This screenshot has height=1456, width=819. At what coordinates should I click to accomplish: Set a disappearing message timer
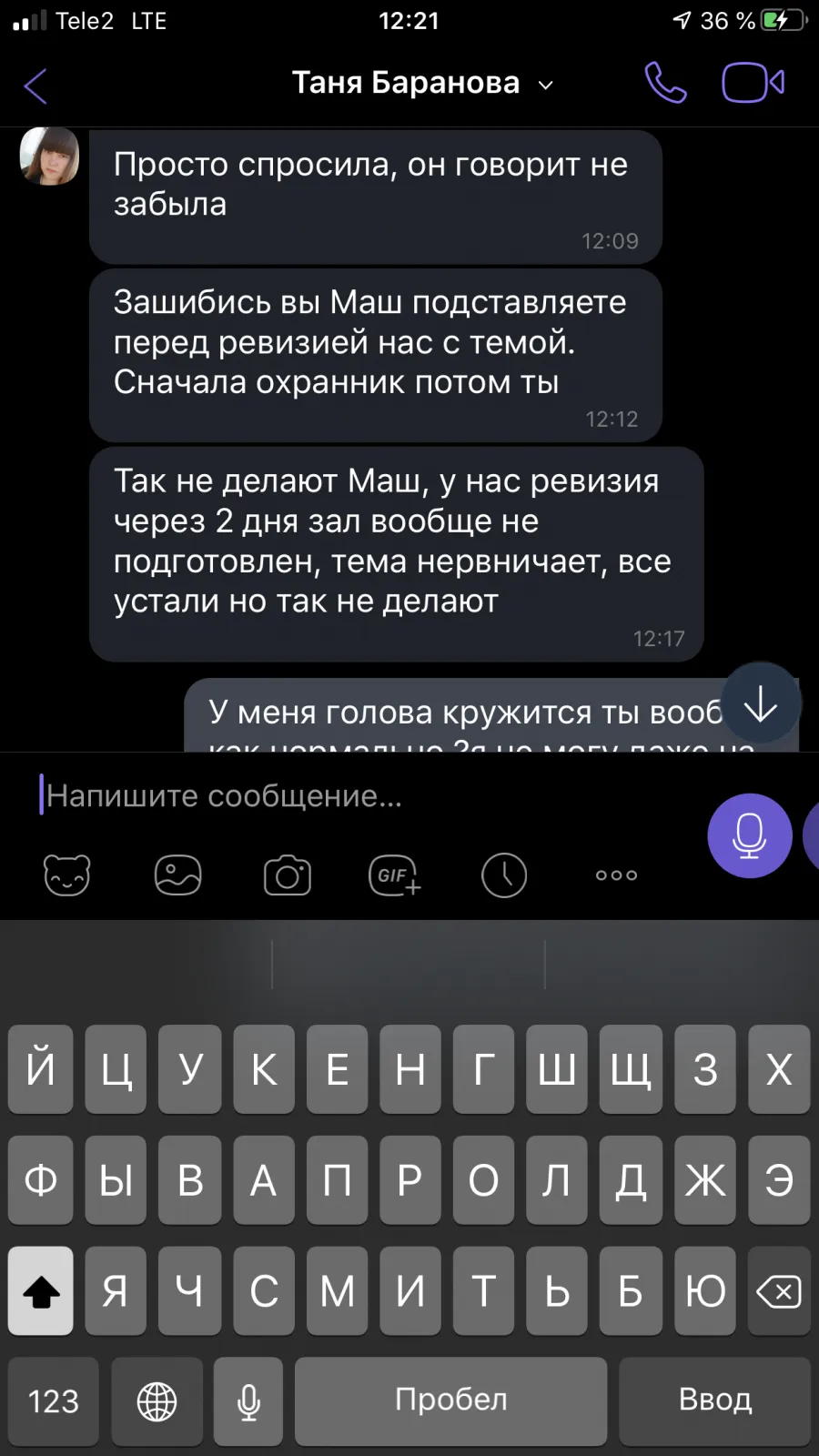click(504, 875)
